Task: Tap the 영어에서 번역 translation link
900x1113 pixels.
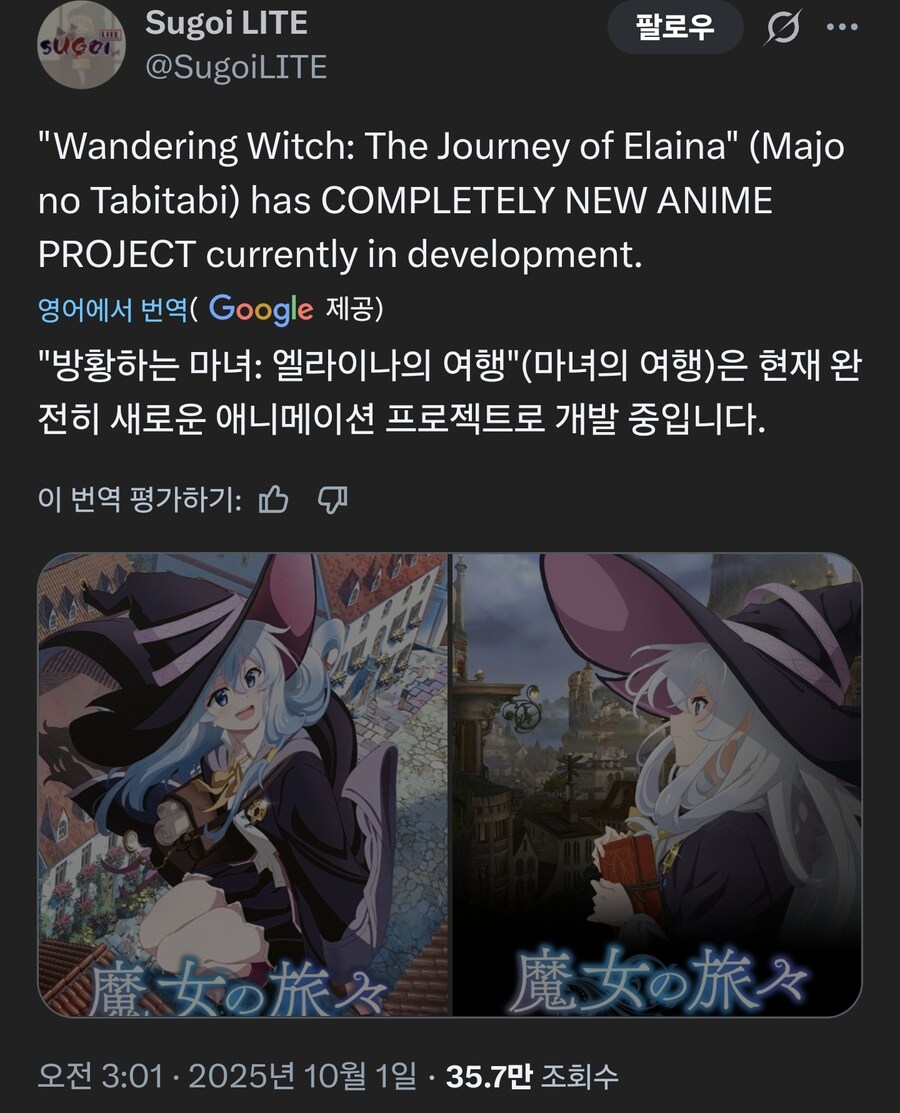Action: click(x=112, y=310)
